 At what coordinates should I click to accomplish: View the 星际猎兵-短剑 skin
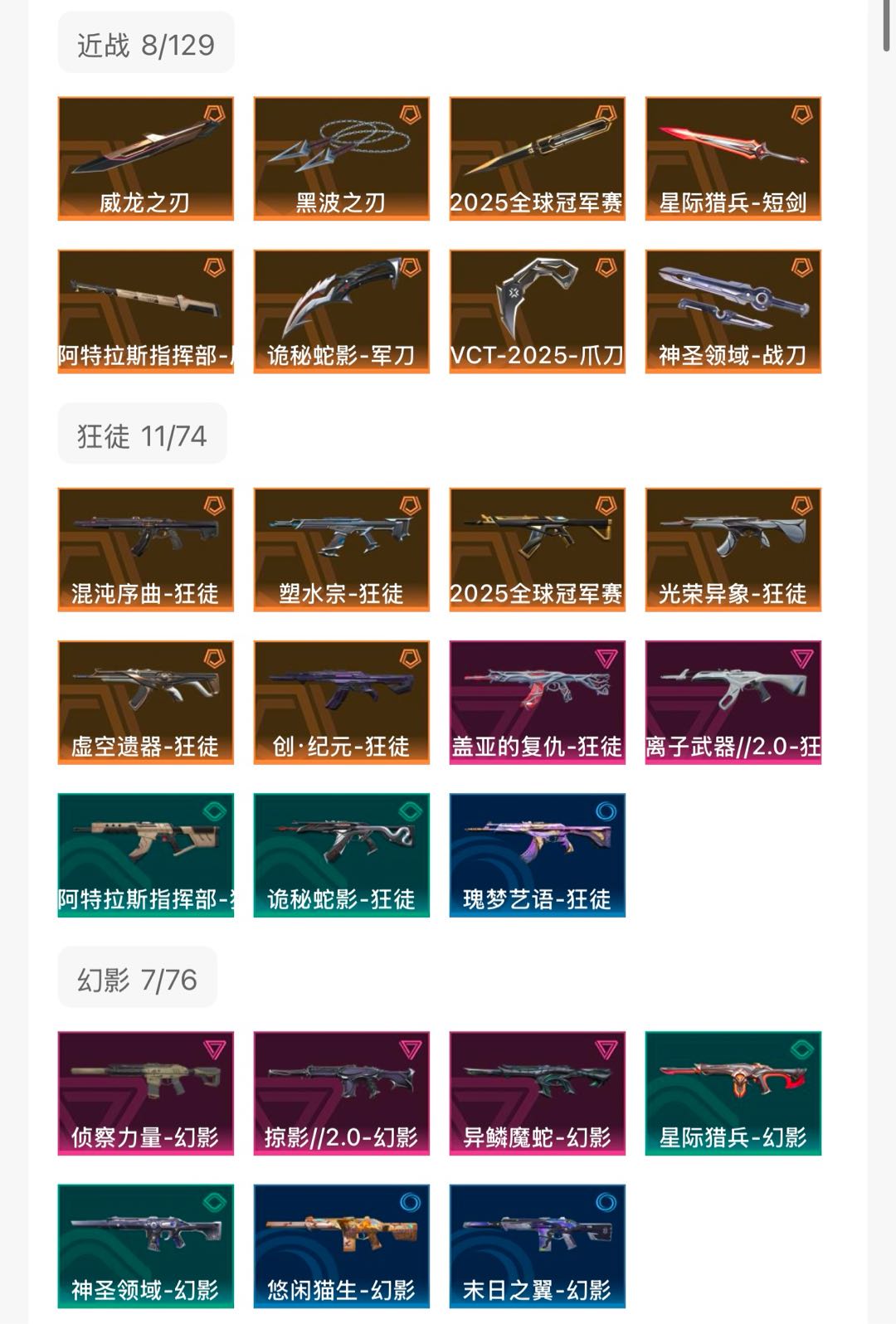point(733,158)
